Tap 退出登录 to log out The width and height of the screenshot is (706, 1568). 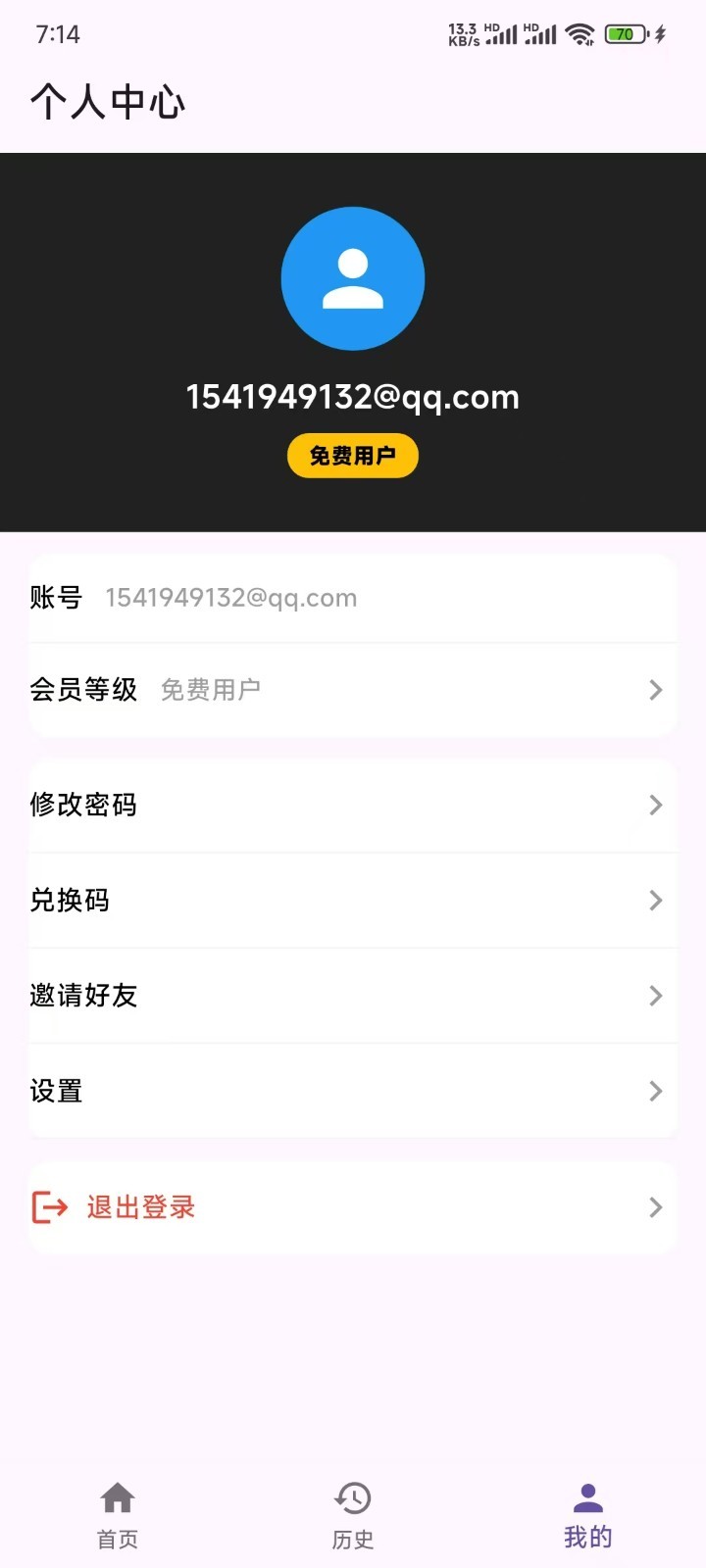(x=353, y=1207)
